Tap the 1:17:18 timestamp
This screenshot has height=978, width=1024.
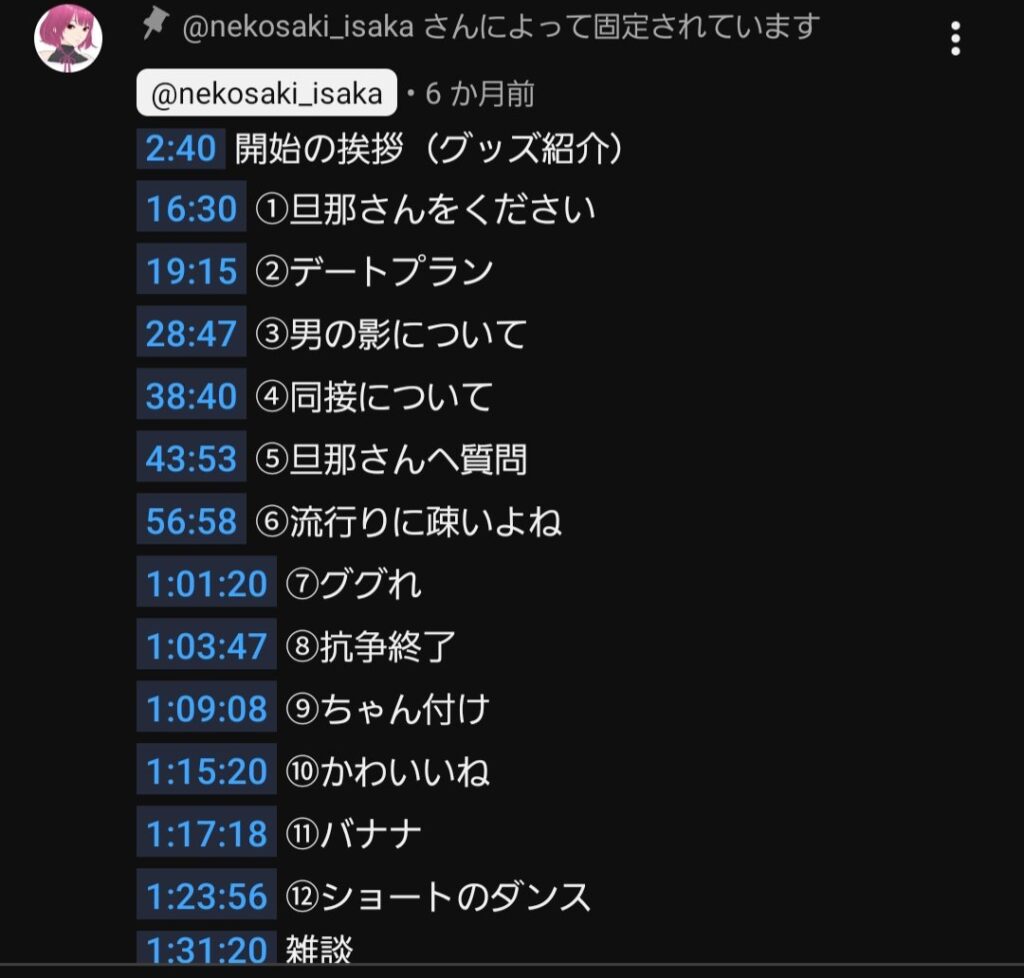click(207, 834)
